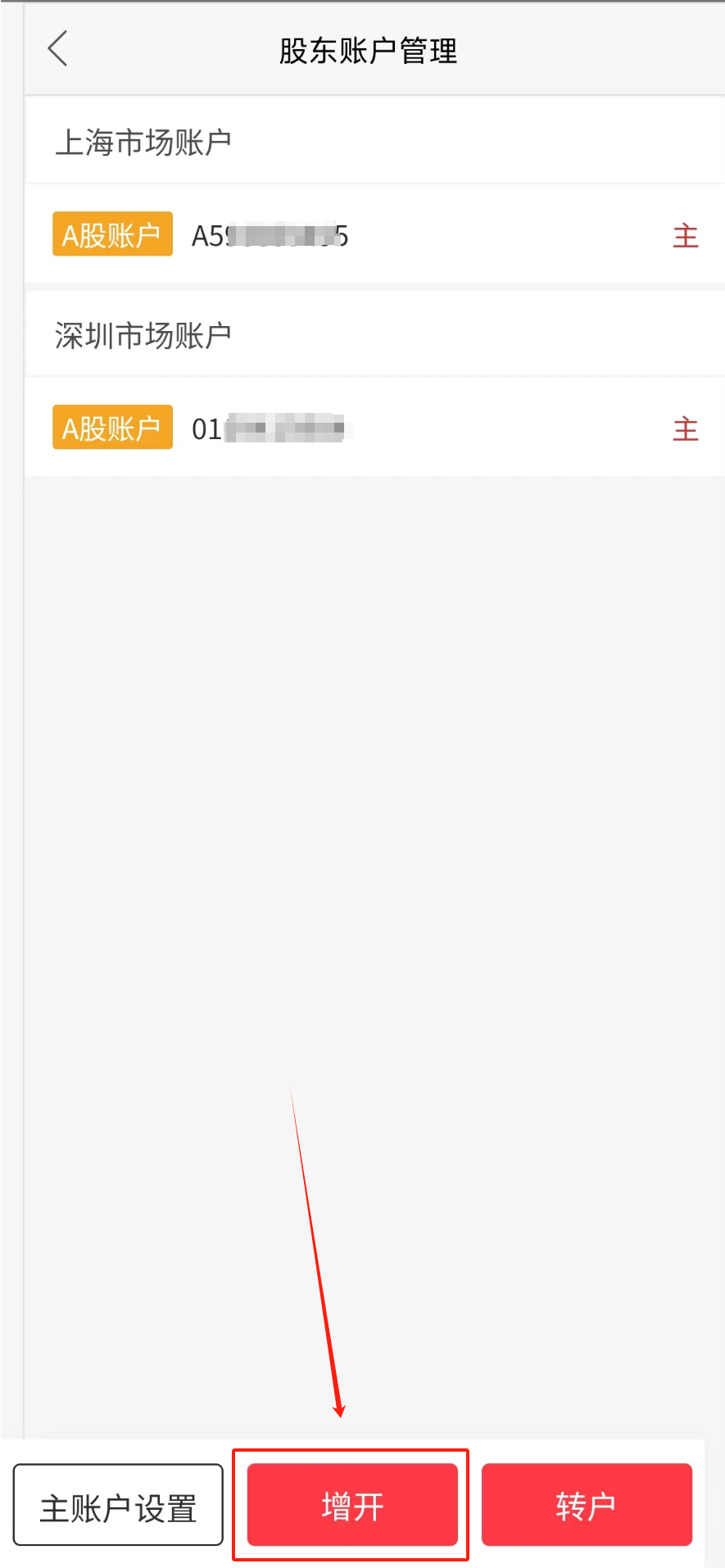Tap the 转户 button
The width and height of the screenshot is (725, 1568).
point(587,1506)
